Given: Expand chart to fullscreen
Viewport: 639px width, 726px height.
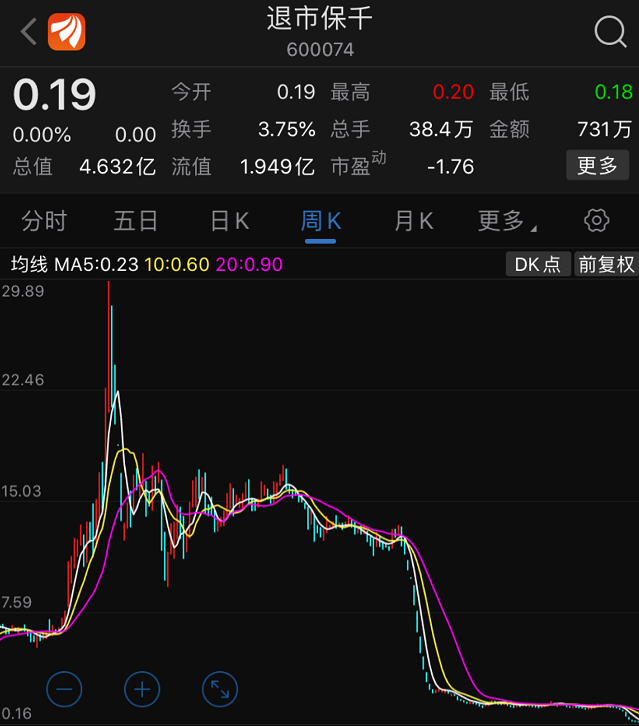Looking at the screenshot, I should [219, 689].
